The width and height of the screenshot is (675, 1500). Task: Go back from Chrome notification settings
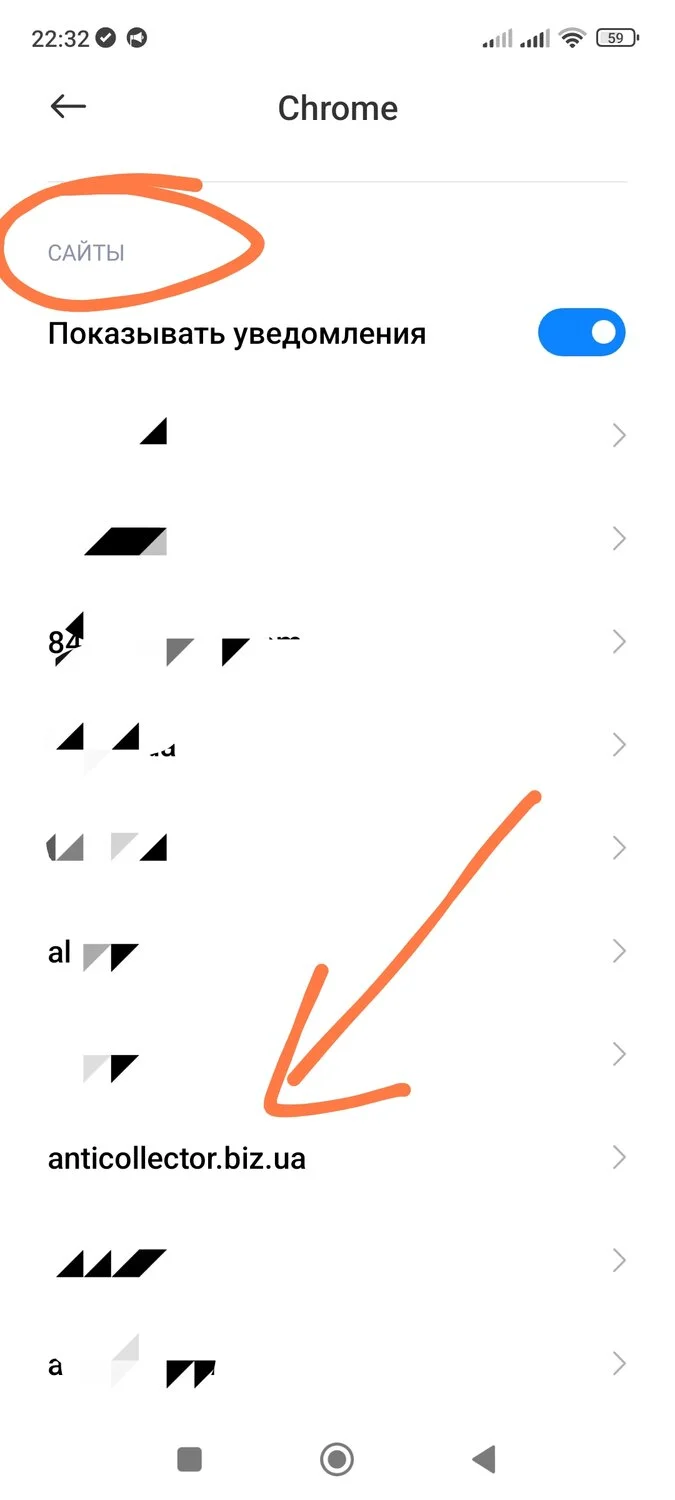[x=68, y=107]
